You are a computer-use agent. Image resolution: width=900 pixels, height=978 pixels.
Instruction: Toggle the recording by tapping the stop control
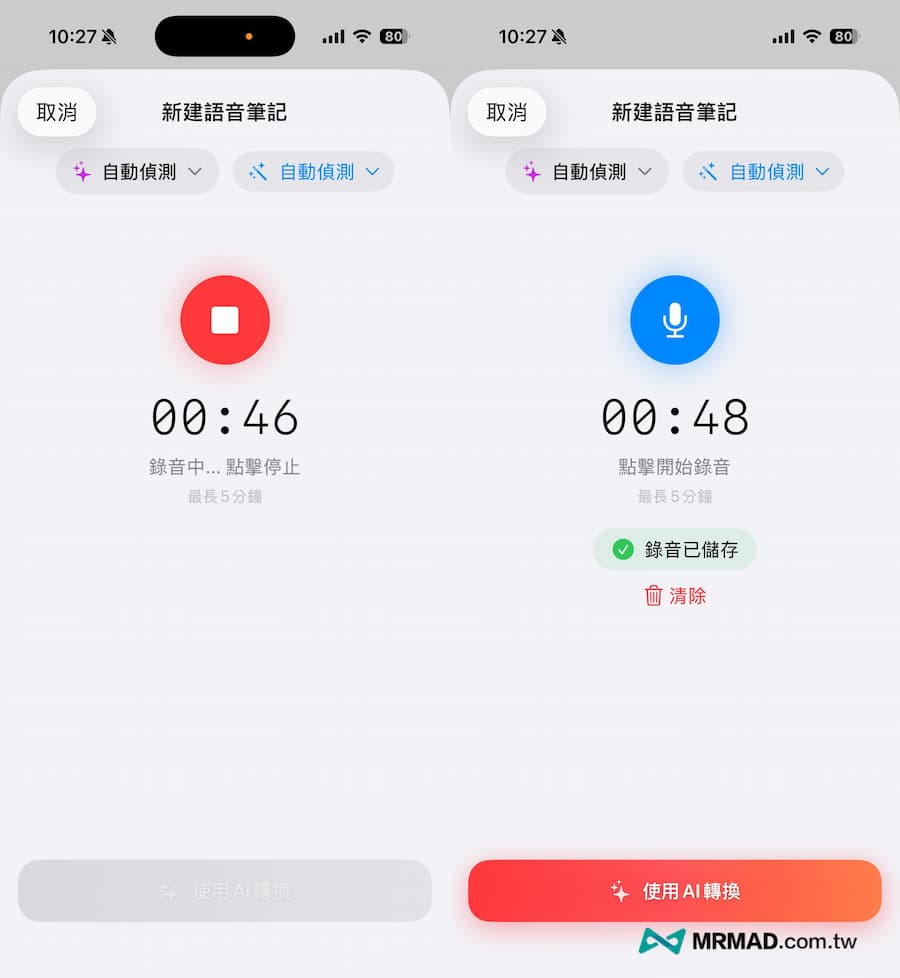tap(224, 320)
